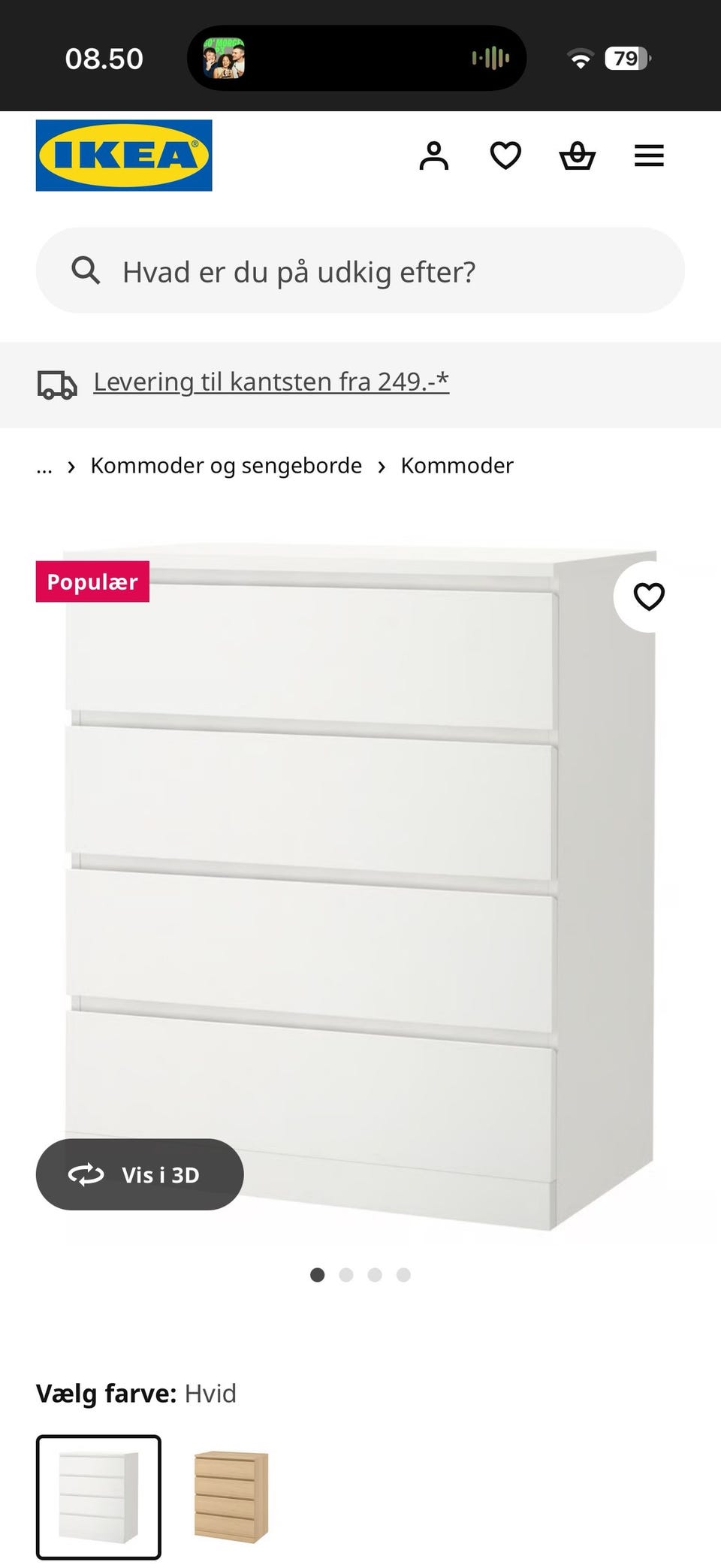721x1568 pixels.
Task: Click the chevron after Kommoder og sengeborde
Action: click(382, 466)
